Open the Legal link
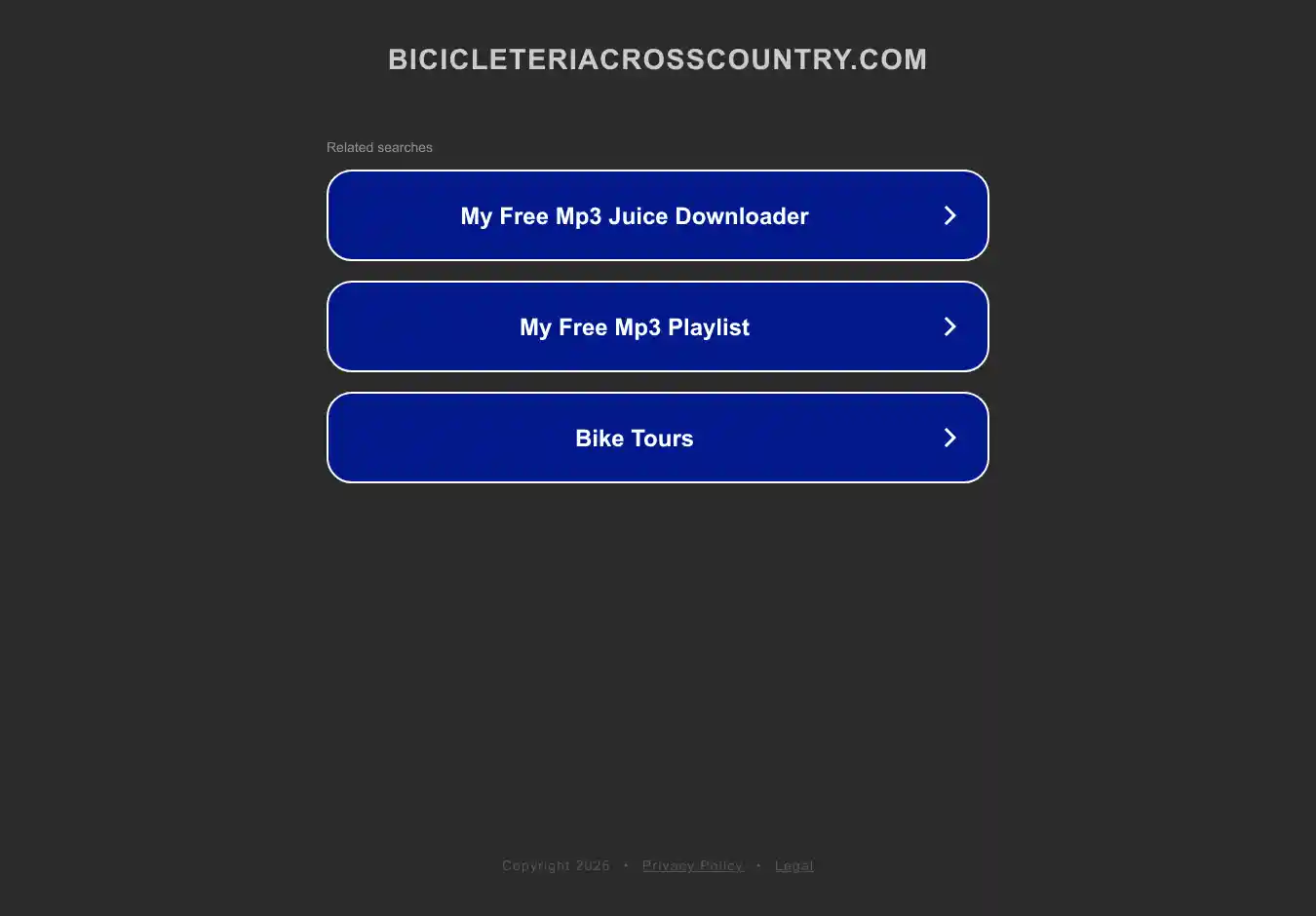1316x916 pixels. pos(793,865)
